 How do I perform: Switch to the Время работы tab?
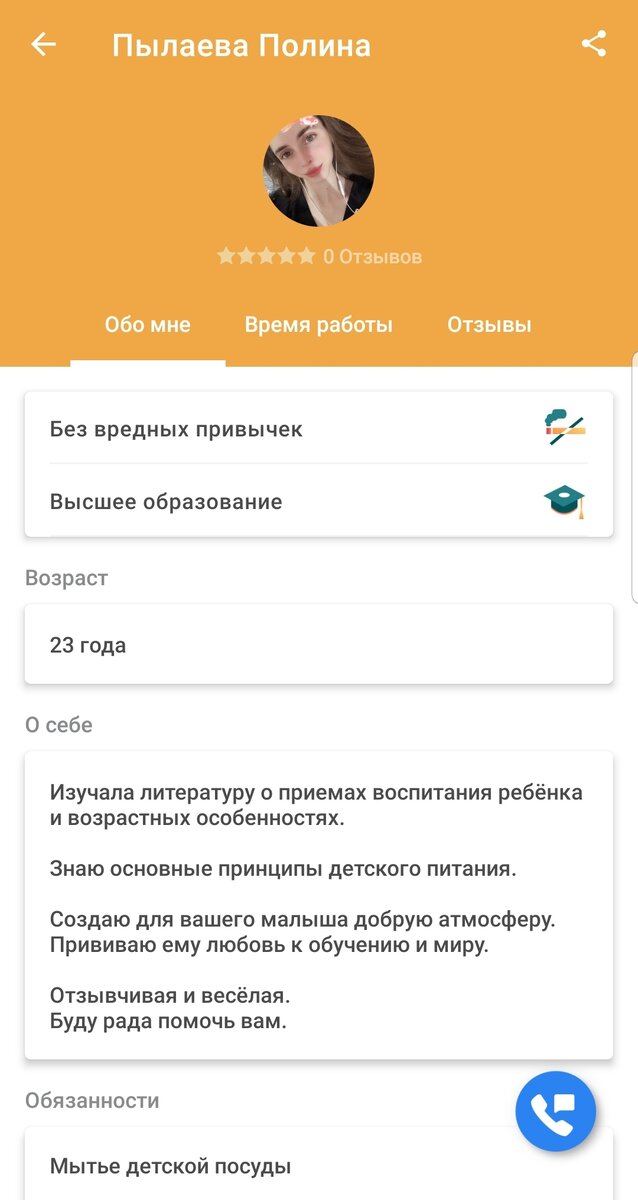click(318, 325)
